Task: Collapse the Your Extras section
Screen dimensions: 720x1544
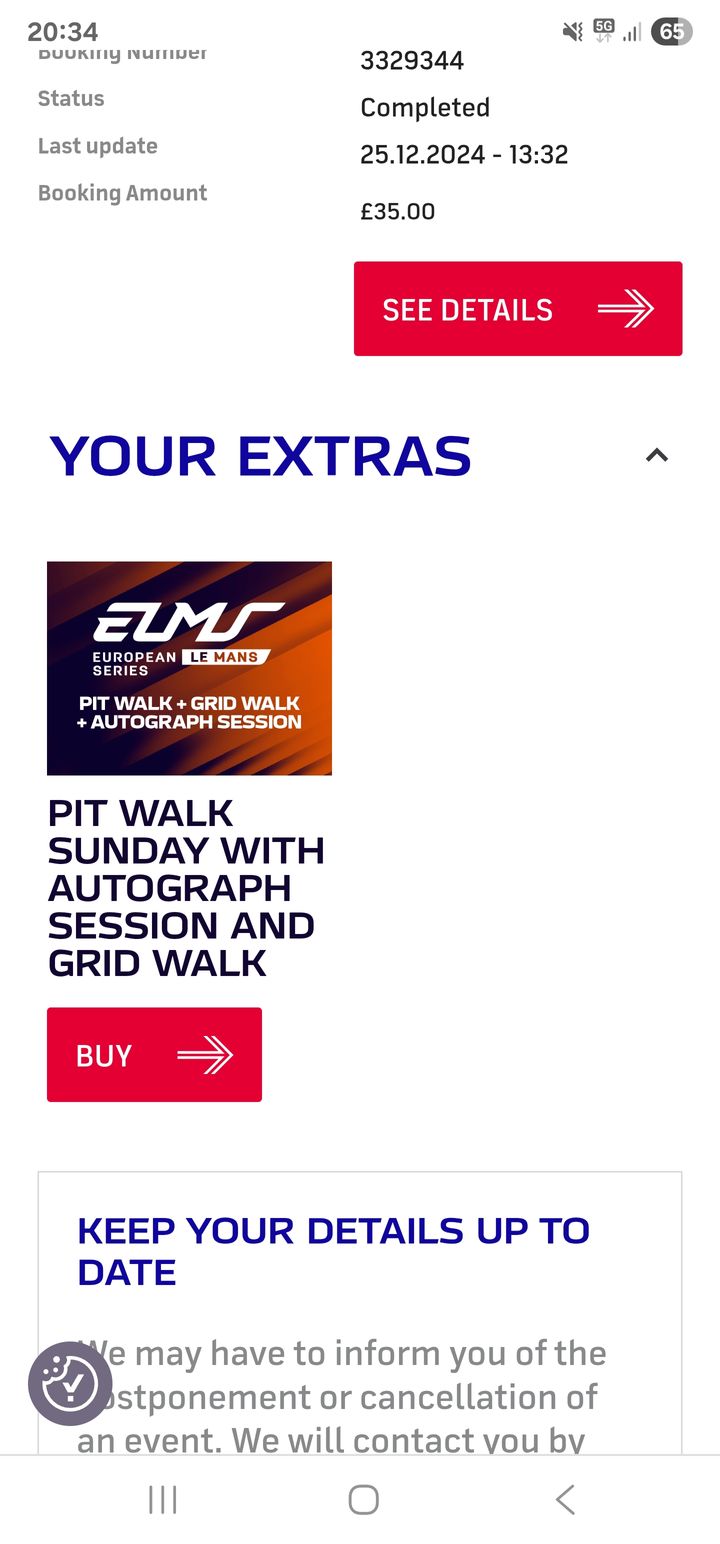Action: tap(656, 456)
